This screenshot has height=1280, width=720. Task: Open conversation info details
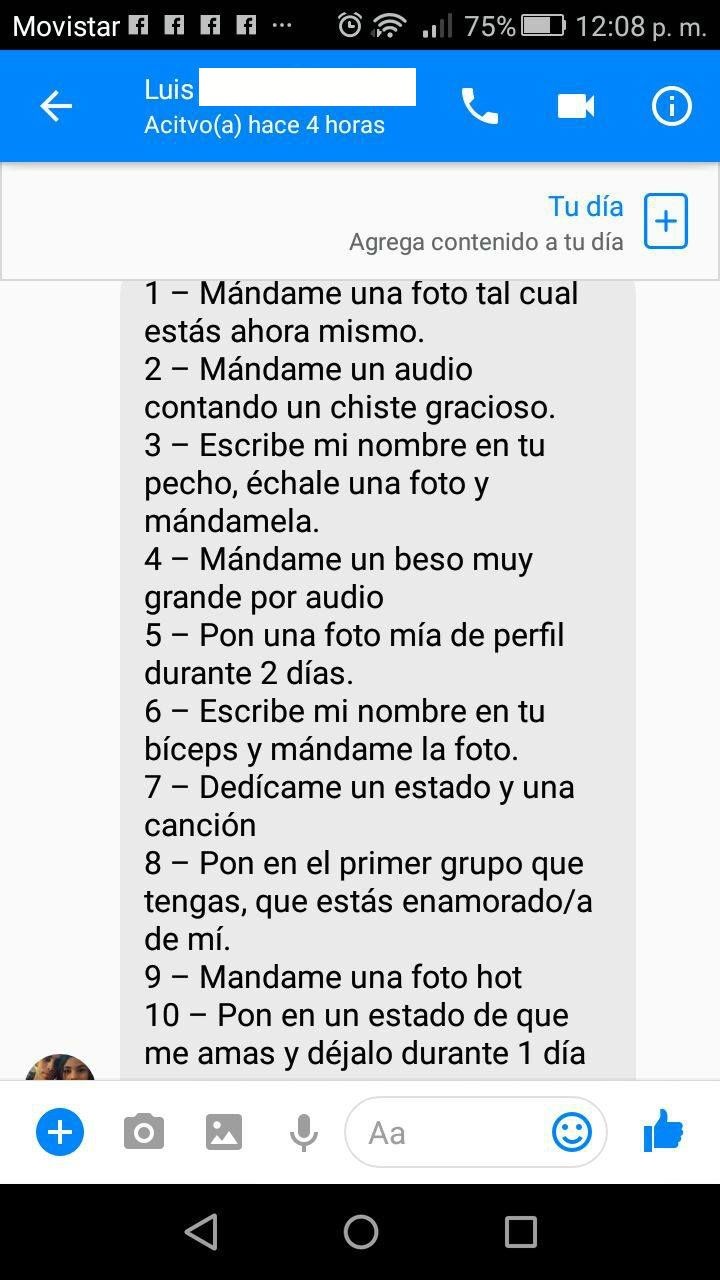671,106
